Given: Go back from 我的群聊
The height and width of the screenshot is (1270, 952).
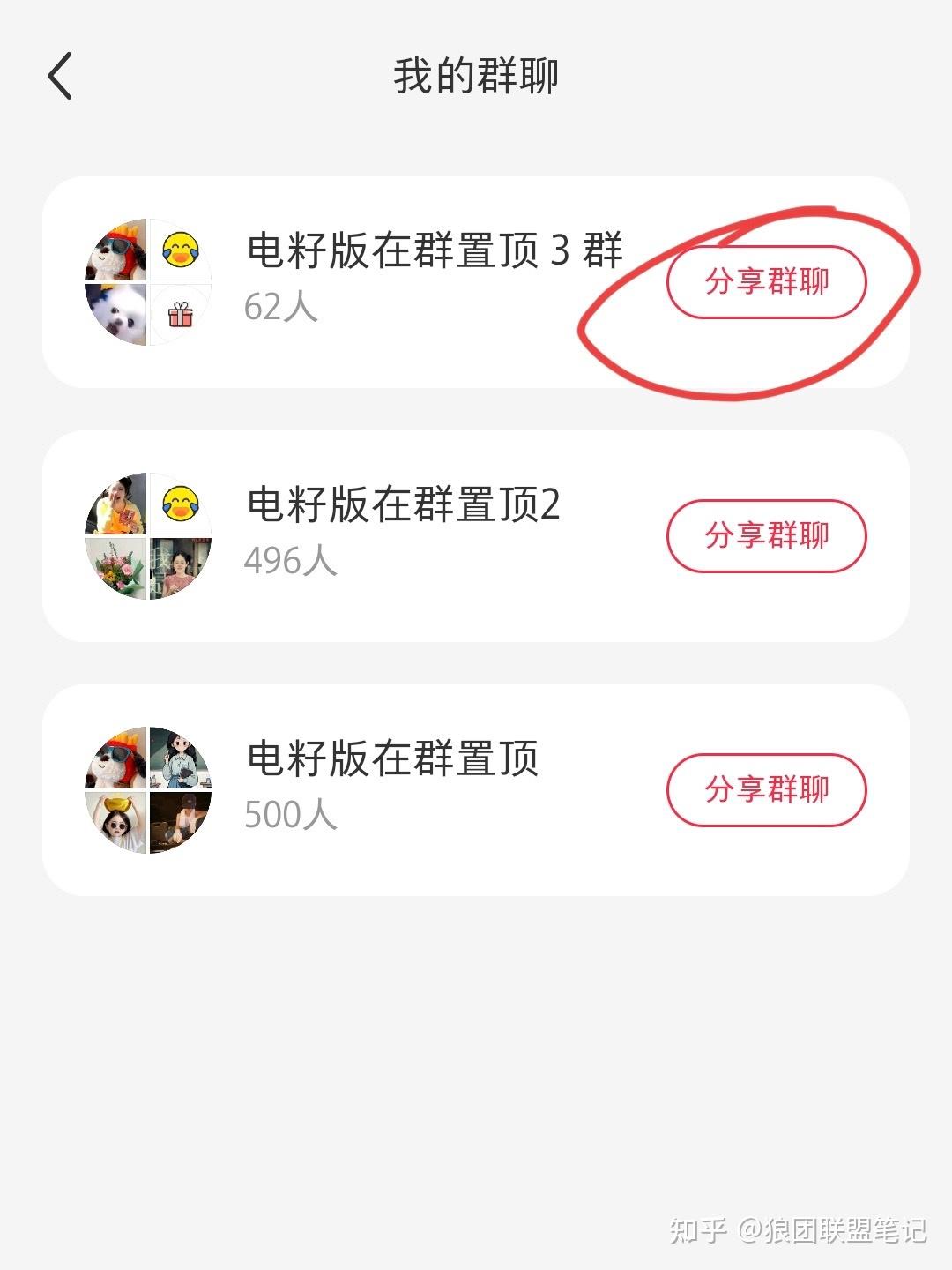Looking at the screenshot, I should click(x=60, y=76).
